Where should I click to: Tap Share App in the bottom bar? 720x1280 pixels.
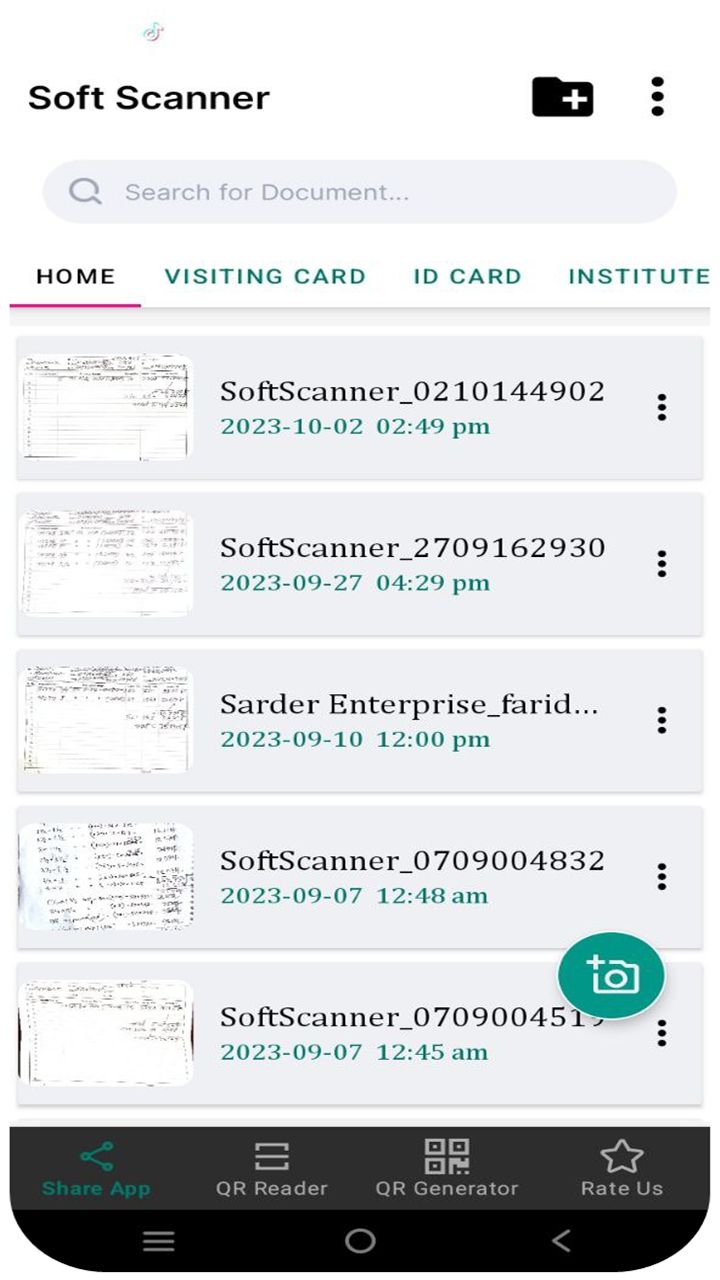[x=96, y=1170]
